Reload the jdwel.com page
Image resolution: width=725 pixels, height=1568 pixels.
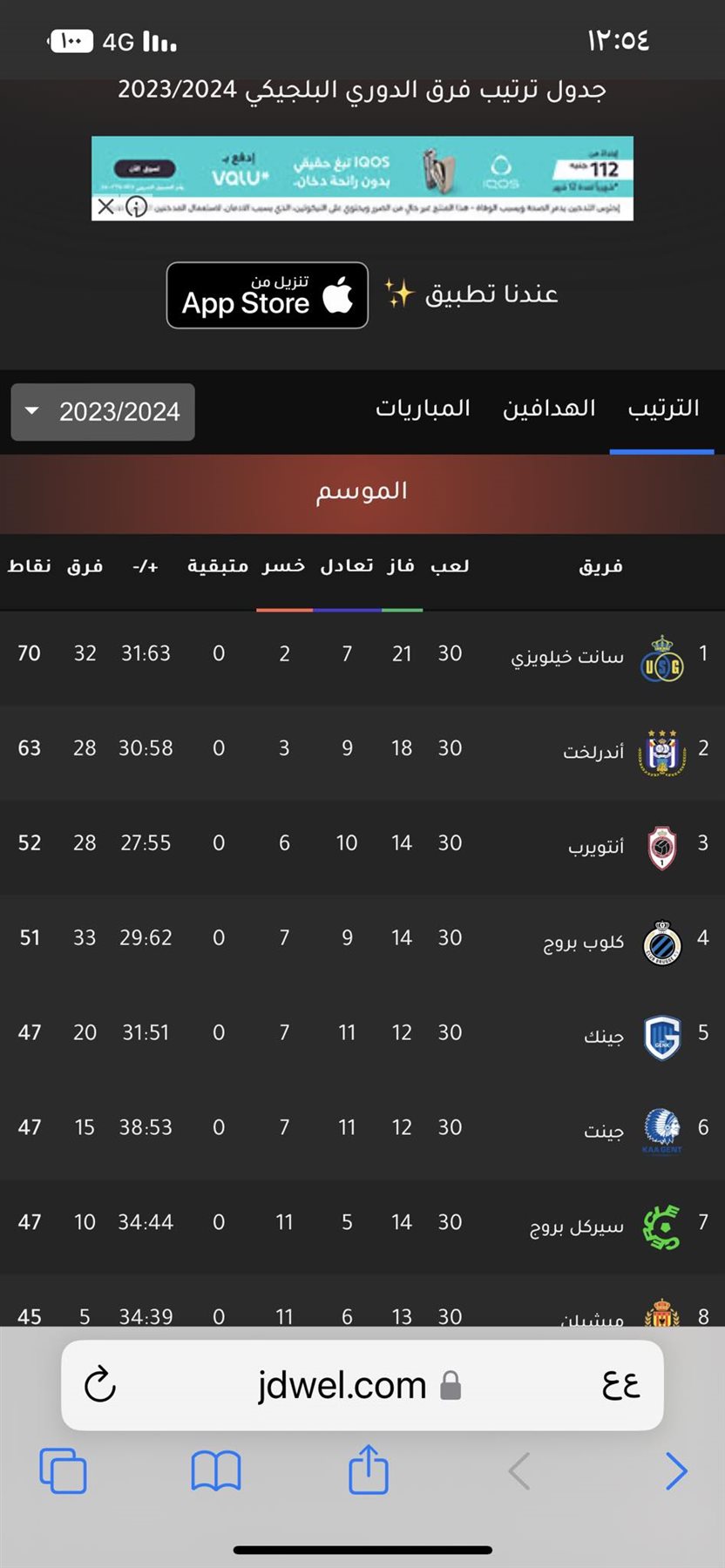[100, 1385]
